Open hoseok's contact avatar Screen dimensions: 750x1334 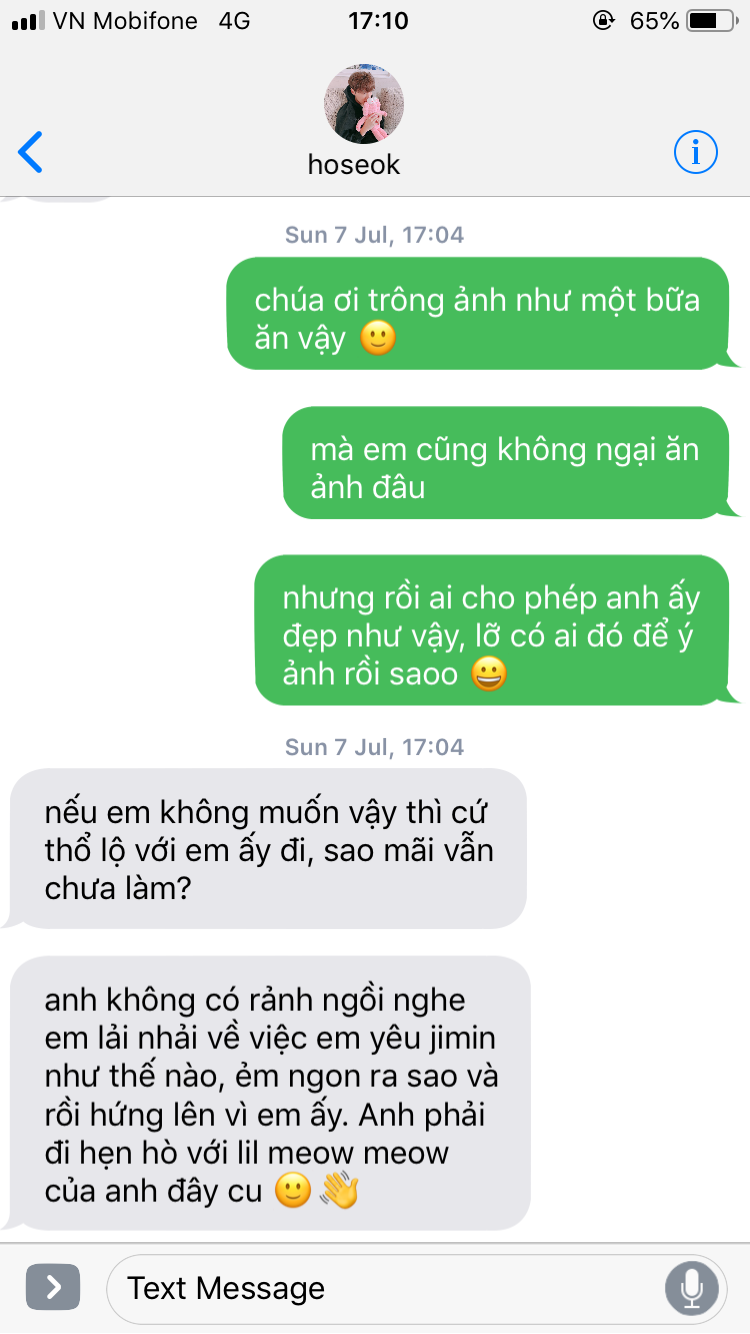pyautogui.click(x=364, y=104)
